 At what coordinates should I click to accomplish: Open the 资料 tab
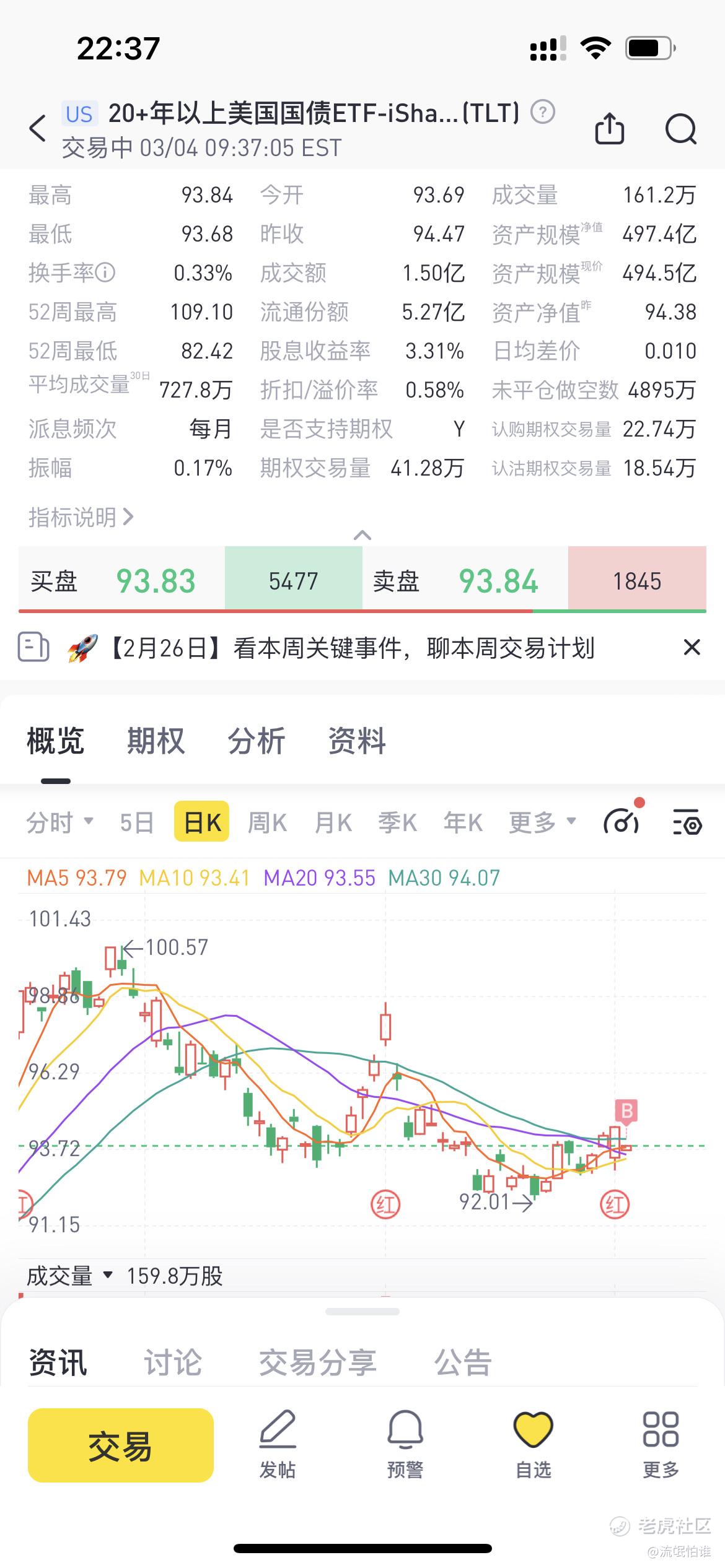(x=357, y=741)
